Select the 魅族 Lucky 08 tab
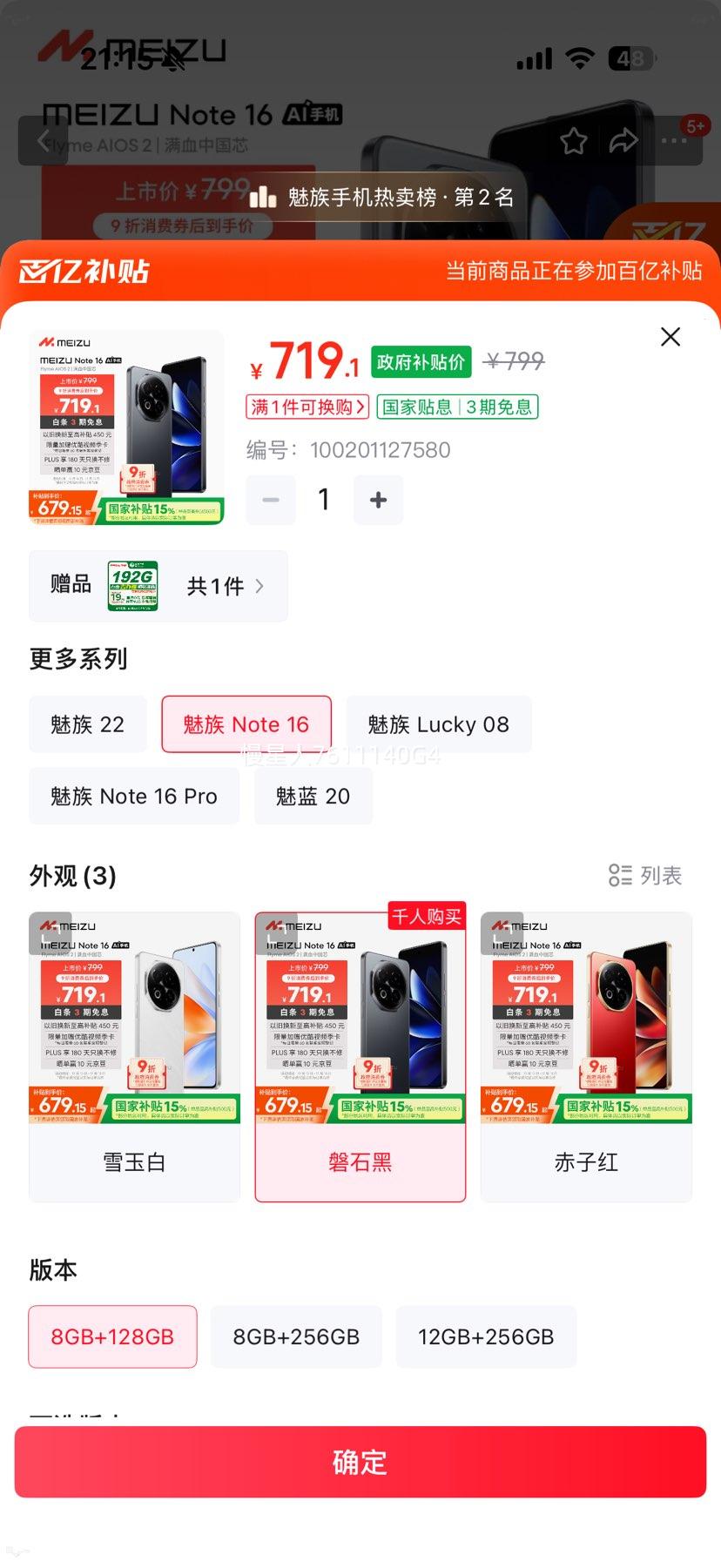 [x=438, y=724]
